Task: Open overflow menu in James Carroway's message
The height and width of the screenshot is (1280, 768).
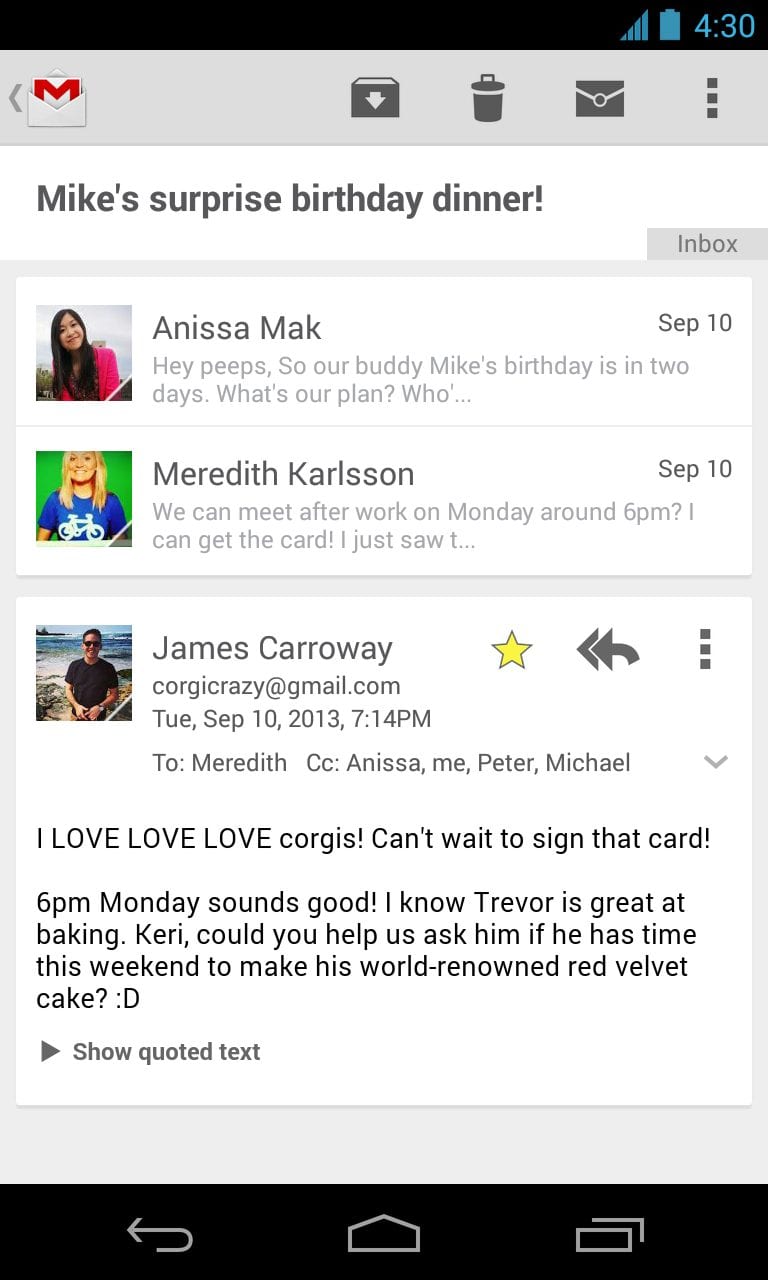Action: click(x=705, y=649)
